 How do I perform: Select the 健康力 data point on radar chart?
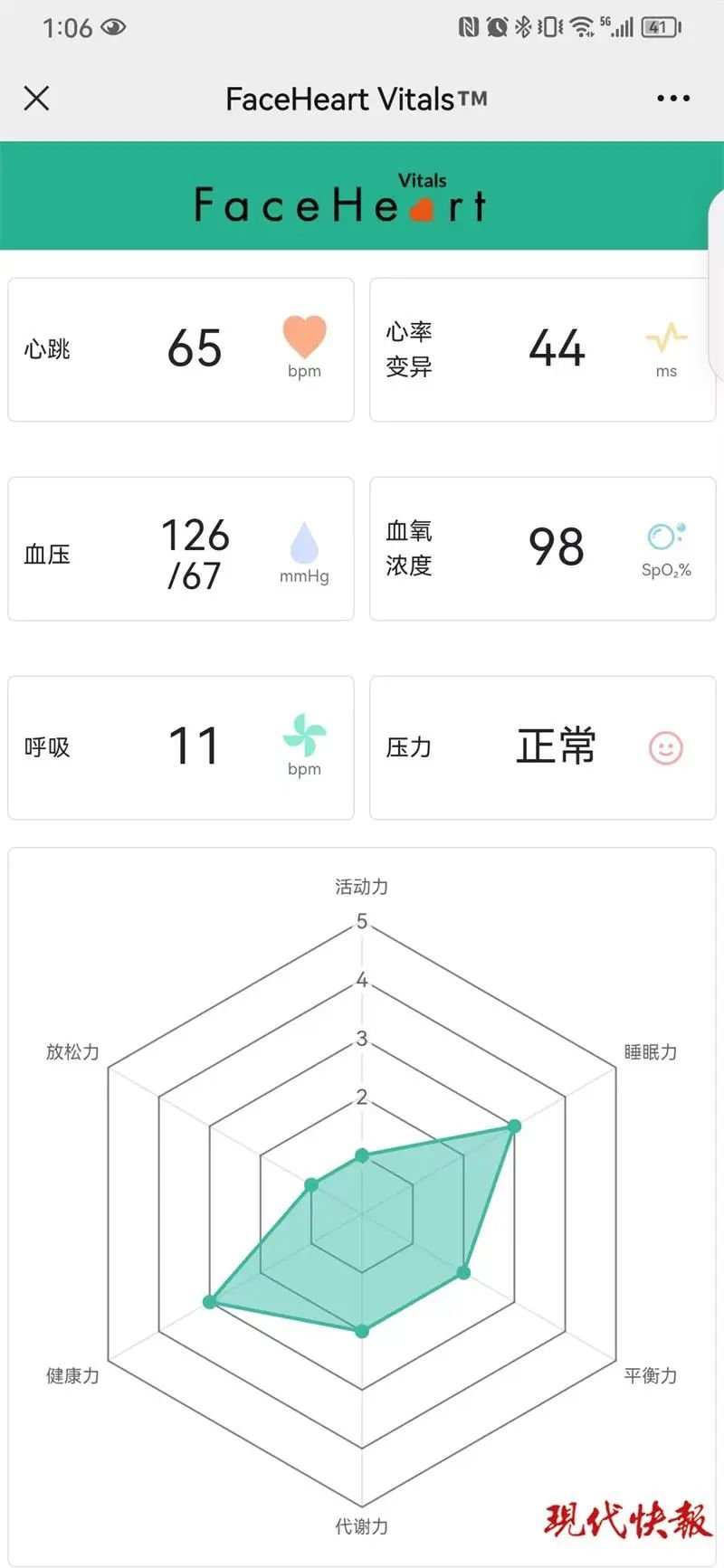210,1302
